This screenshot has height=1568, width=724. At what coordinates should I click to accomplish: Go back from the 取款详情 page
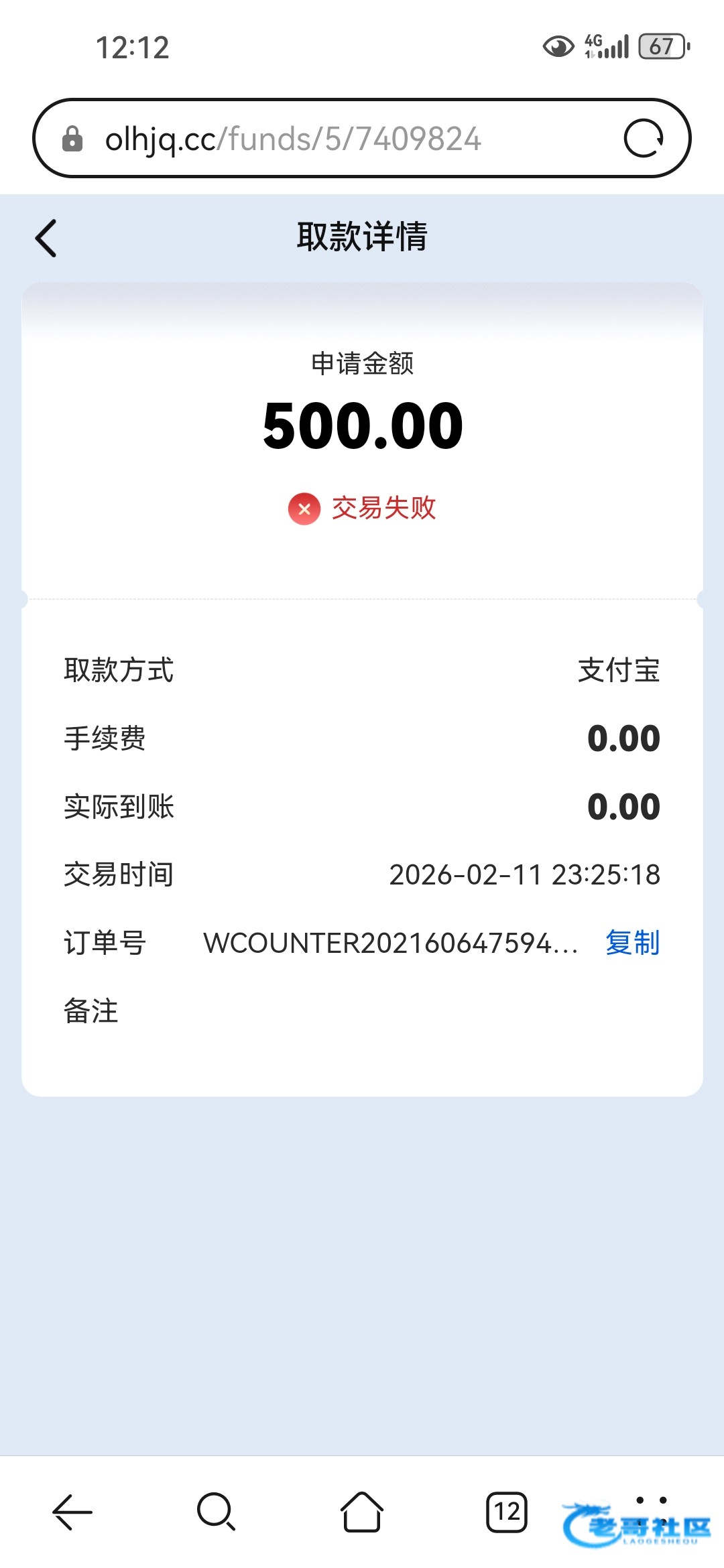46,238
